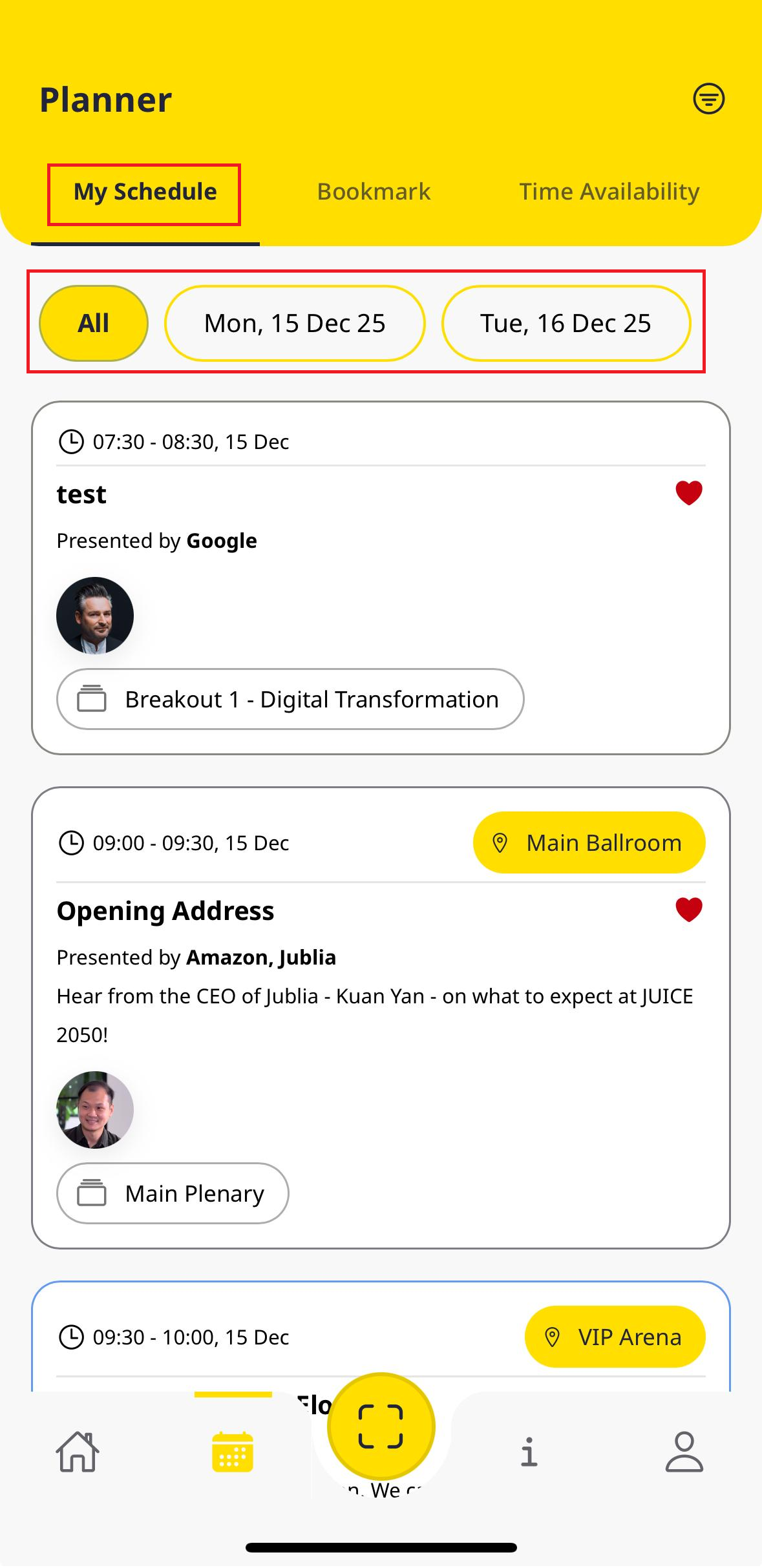This screenshot has width=762, height=1568.
Task: Select the All dates chip
Action: [x=94, y=323]
